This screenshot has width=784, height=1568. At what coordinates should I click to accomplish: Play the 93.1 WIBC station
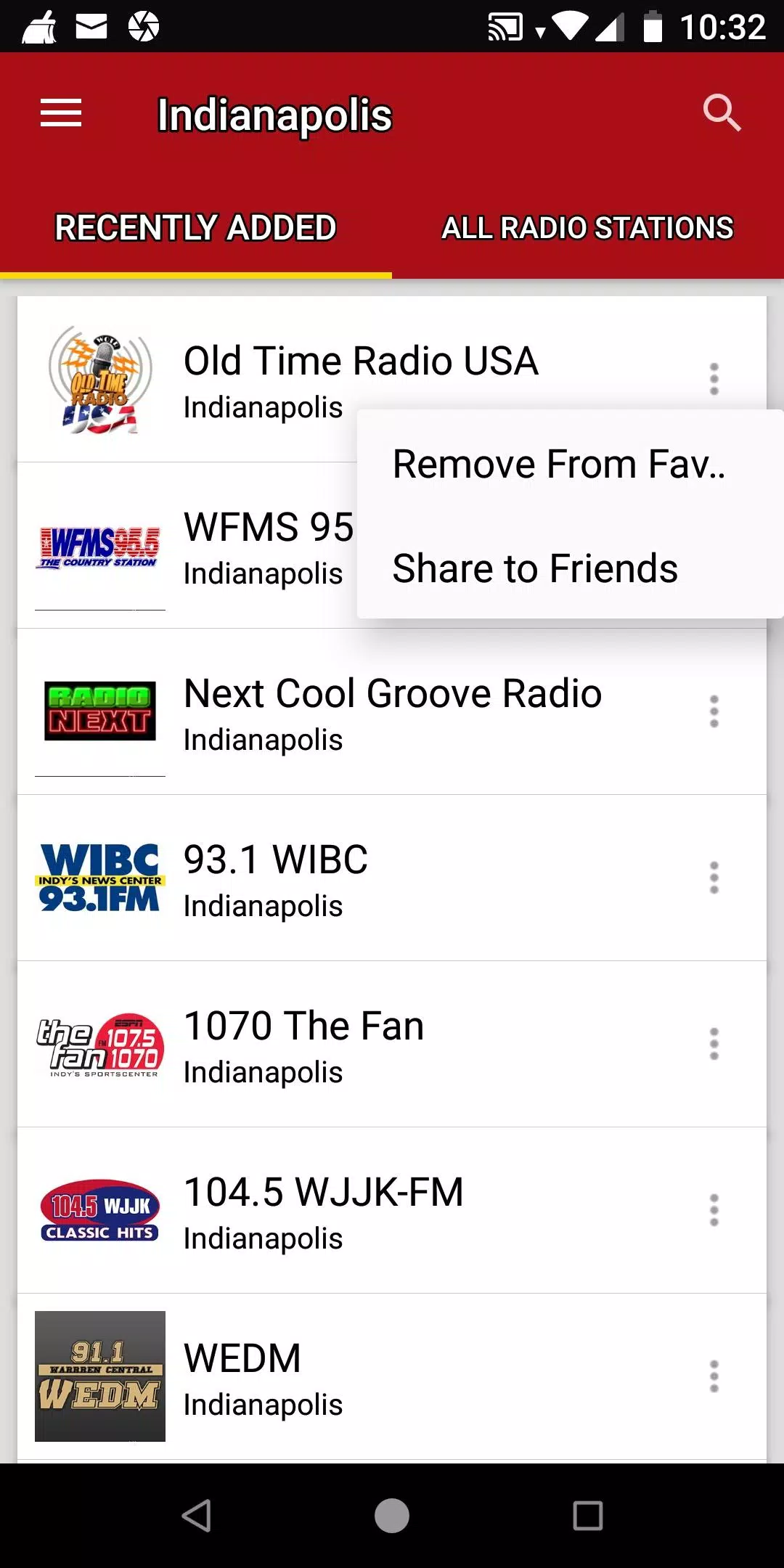point(392,878)
